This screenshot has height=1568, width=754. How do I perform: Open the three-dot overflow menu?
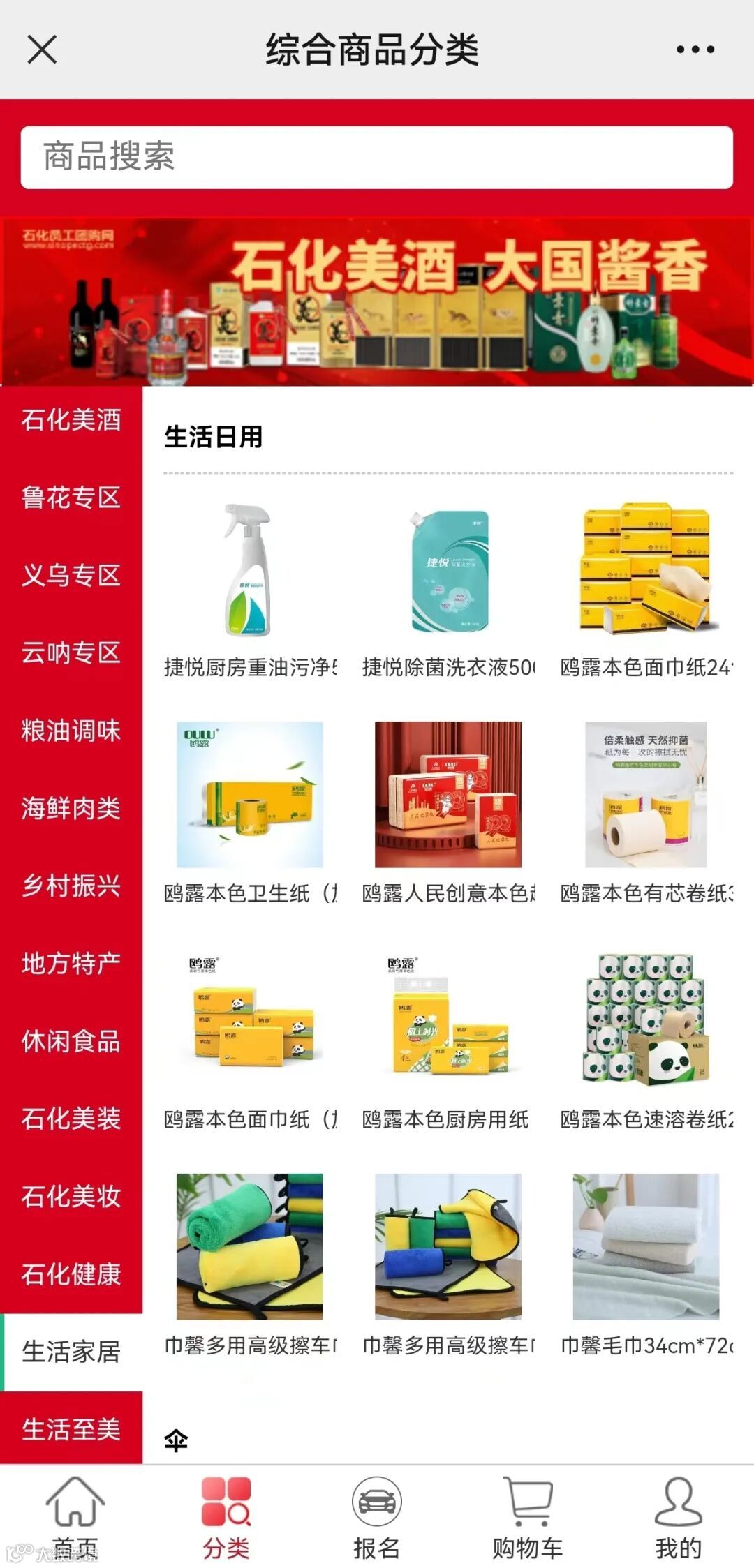pos(695,50)
